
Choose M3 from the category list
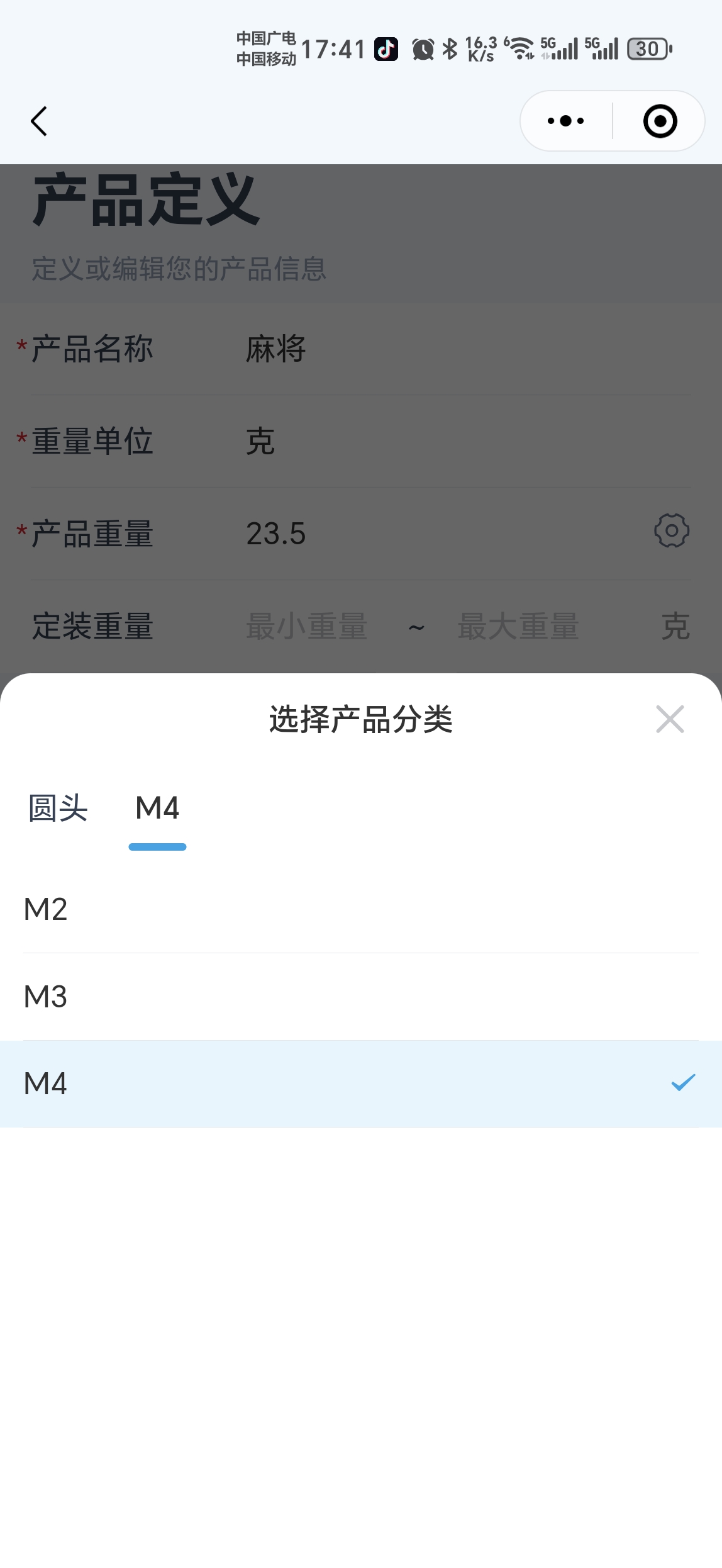361,997
